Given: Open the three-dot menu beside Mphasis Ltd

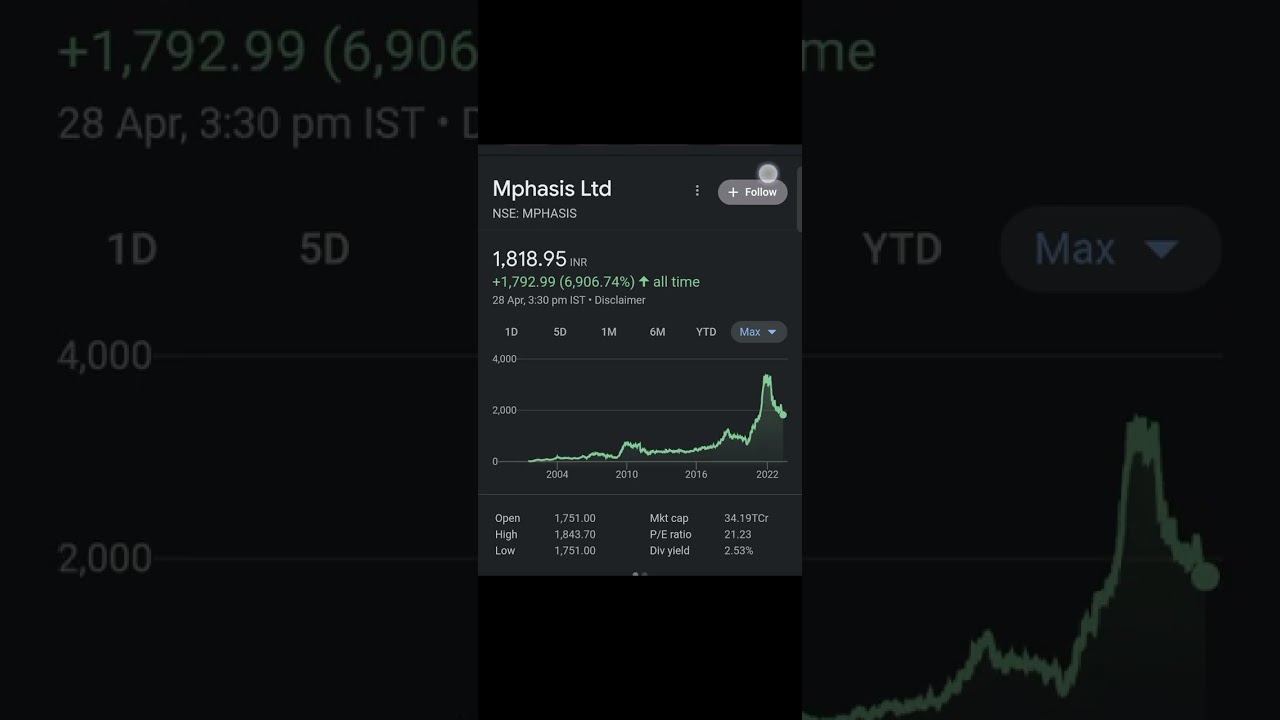Looking at the screenshot, I should [697, 191].
